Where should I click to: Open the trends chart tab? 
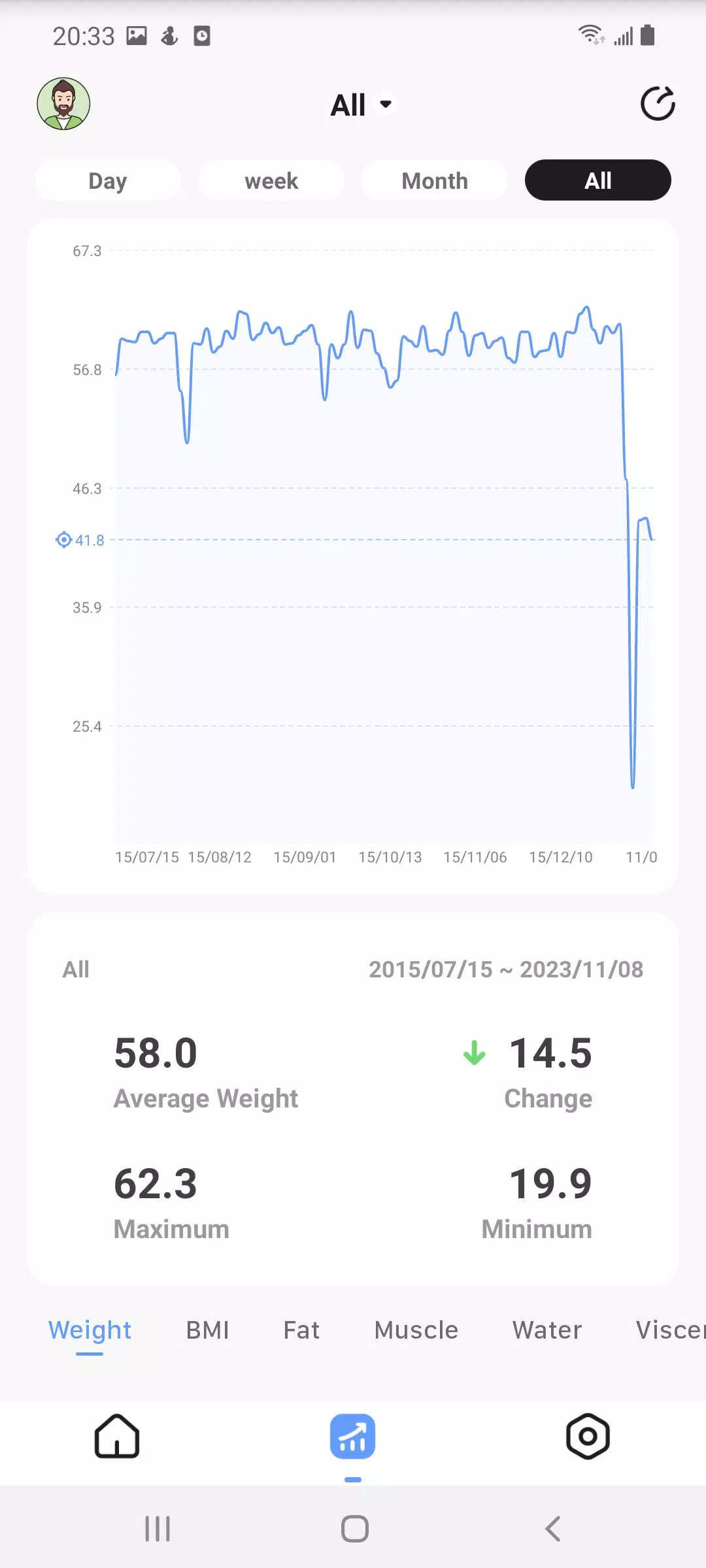tap(352, 1436)
